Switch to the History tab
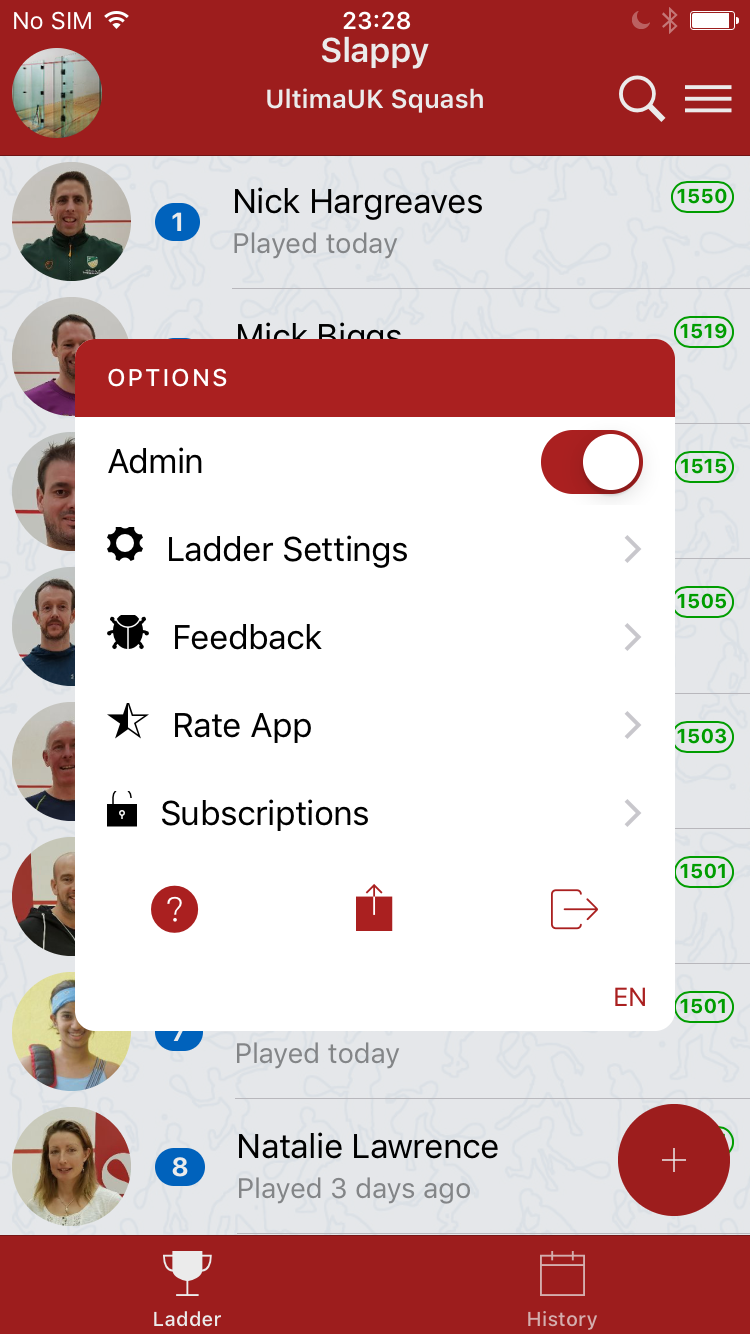This screenshot has height=1334, width=750. coord(562,1290)
